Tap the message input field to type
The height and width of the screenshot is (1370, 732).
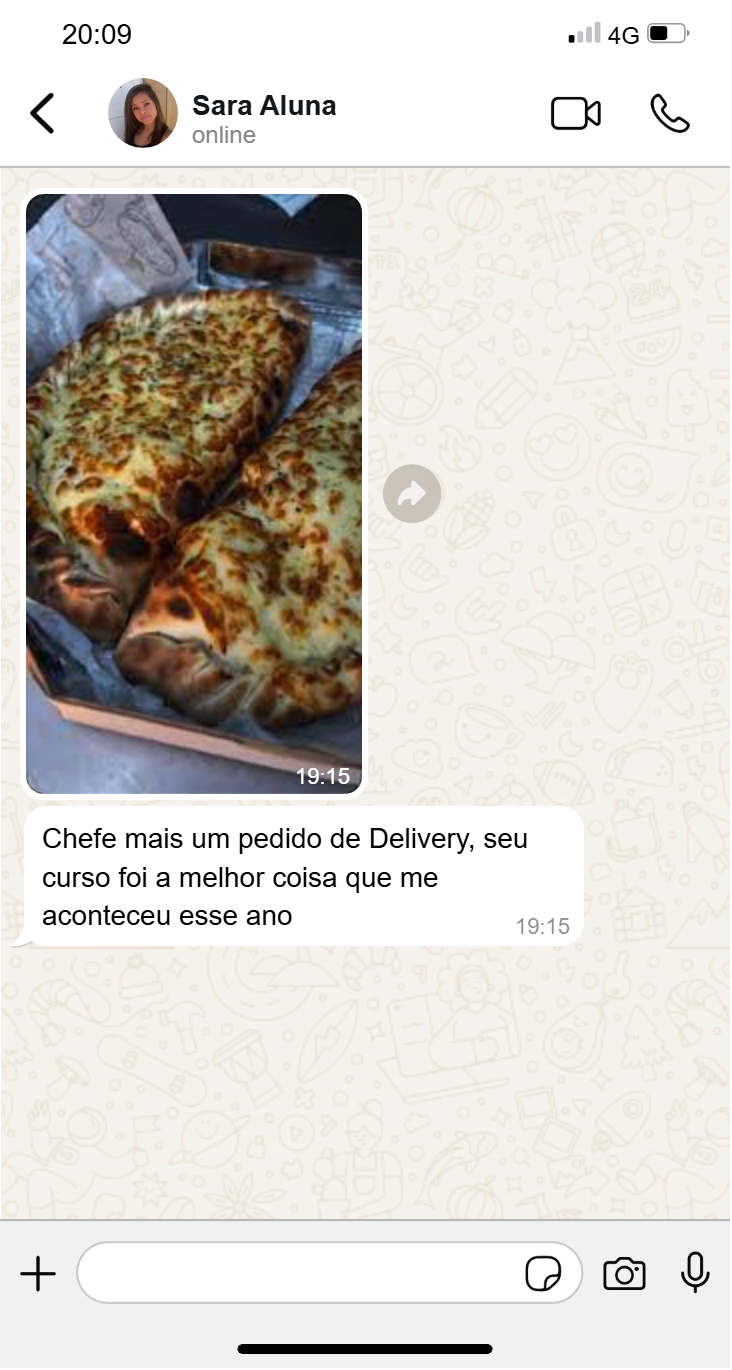(300, 1273)
